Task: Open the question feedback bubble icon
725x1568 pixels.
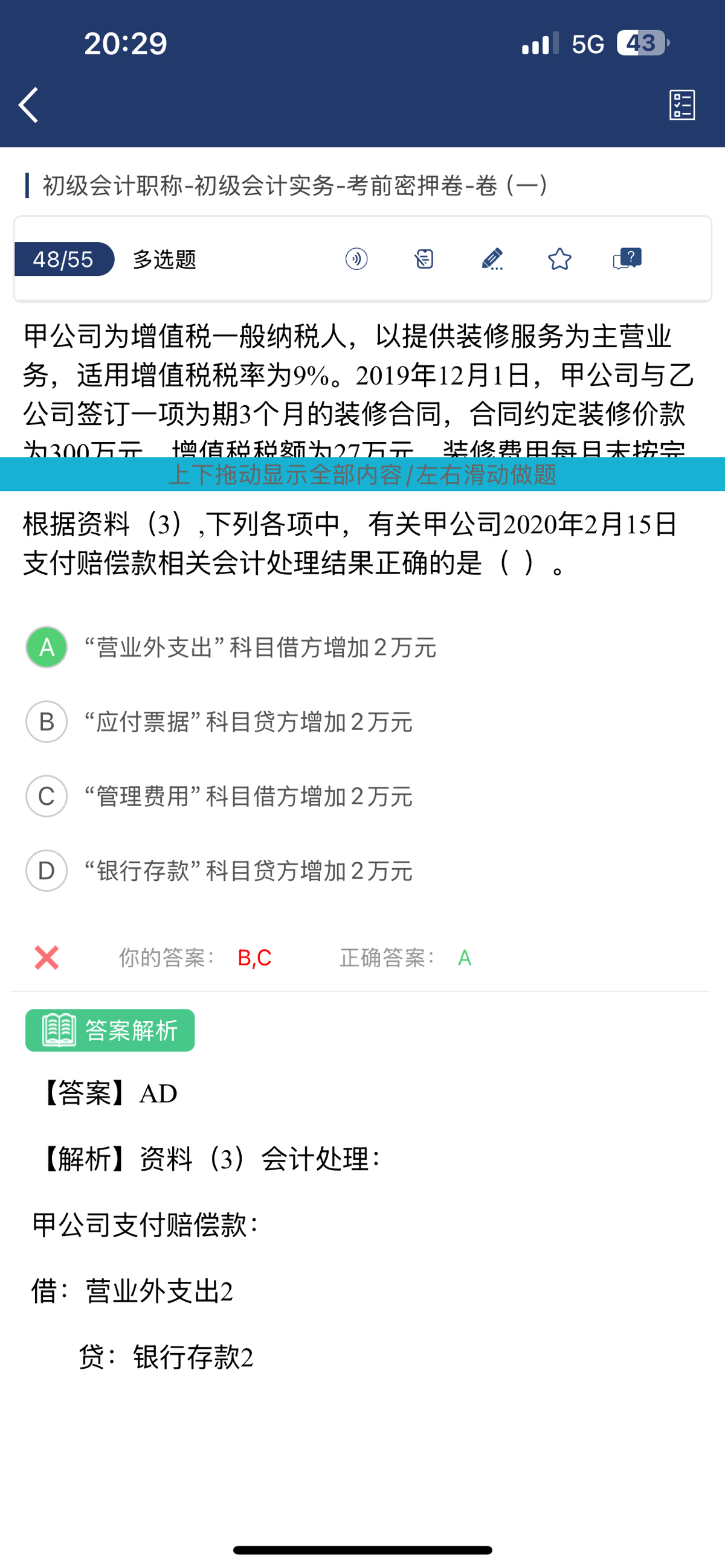Action: [627, 258]
